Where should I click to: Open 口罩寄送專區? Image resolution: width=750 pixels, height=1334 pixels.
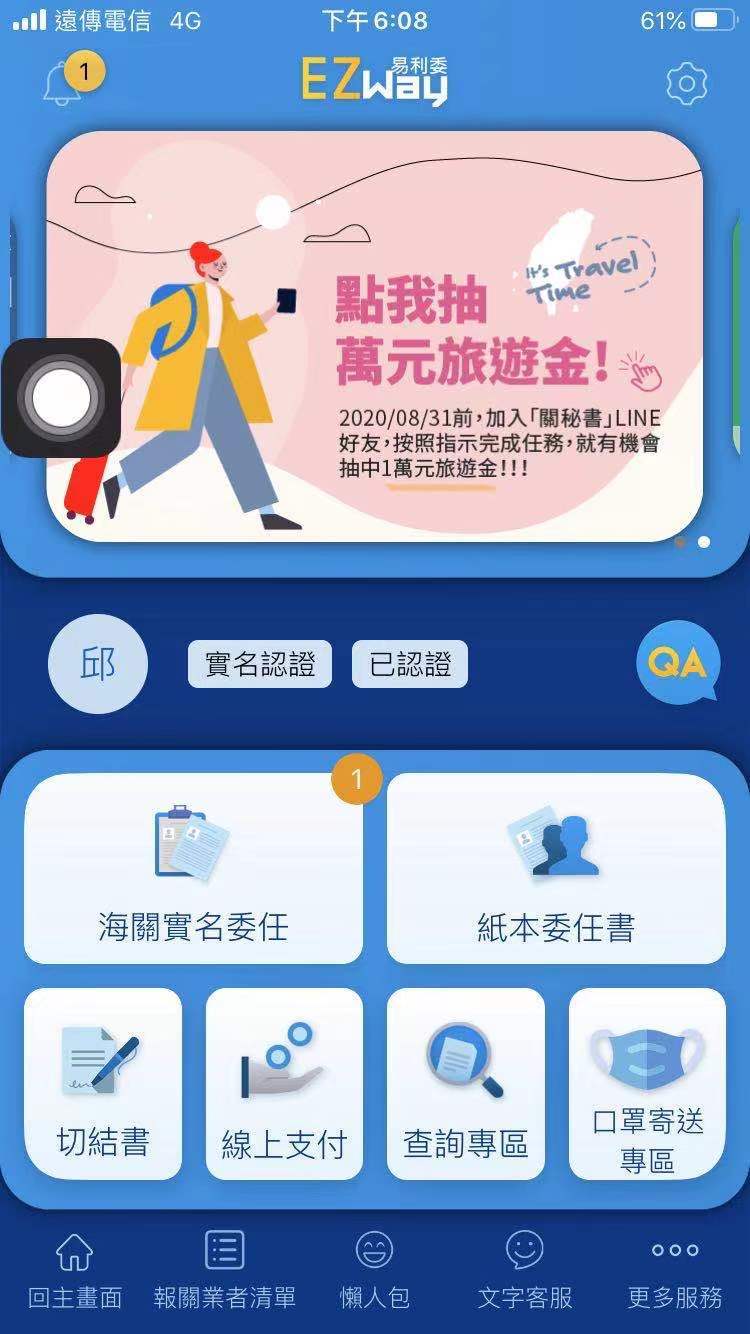tap(647, 1083)
